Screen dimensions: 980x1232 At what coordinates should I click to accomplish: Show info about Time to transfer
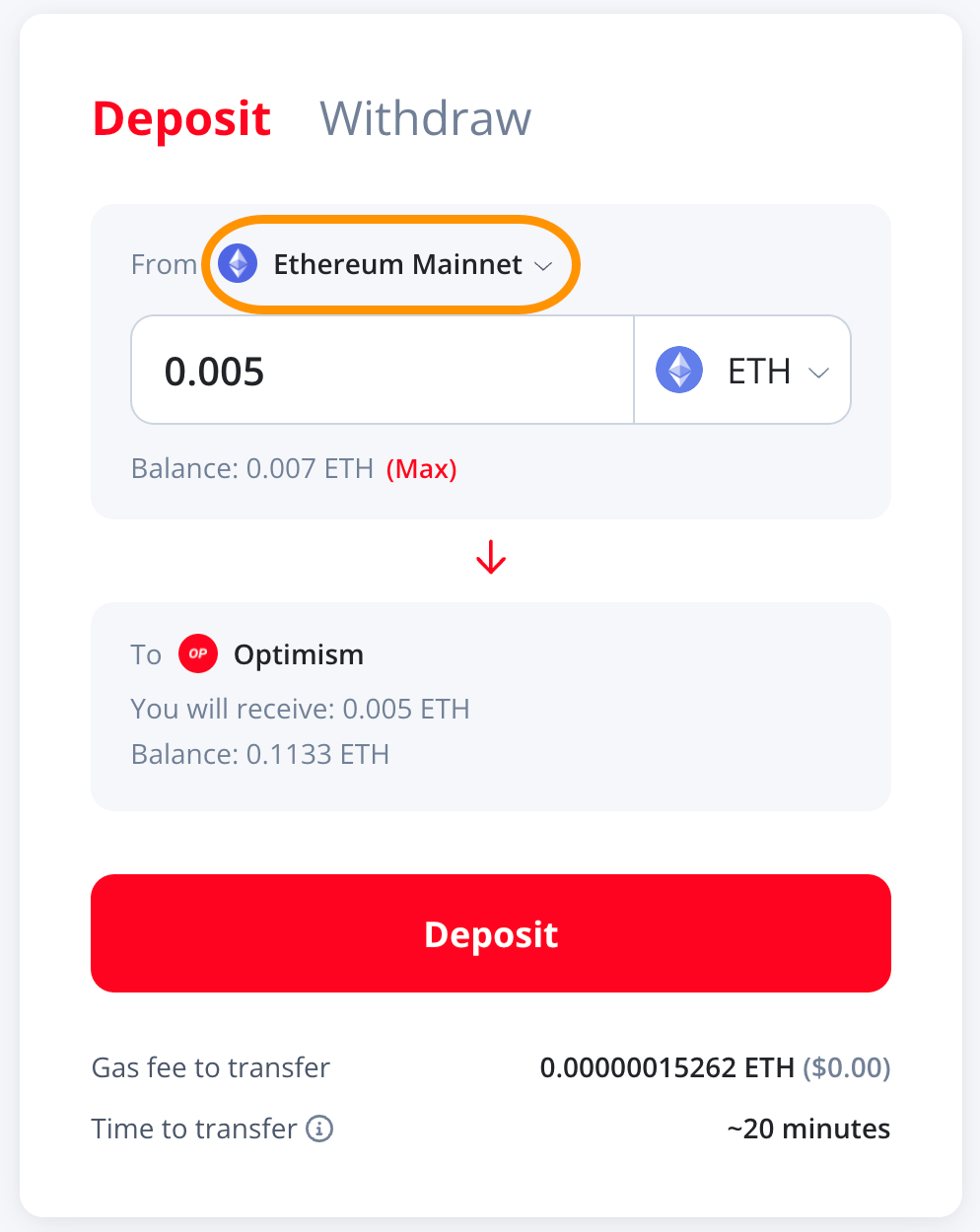tap(319, 1129)
